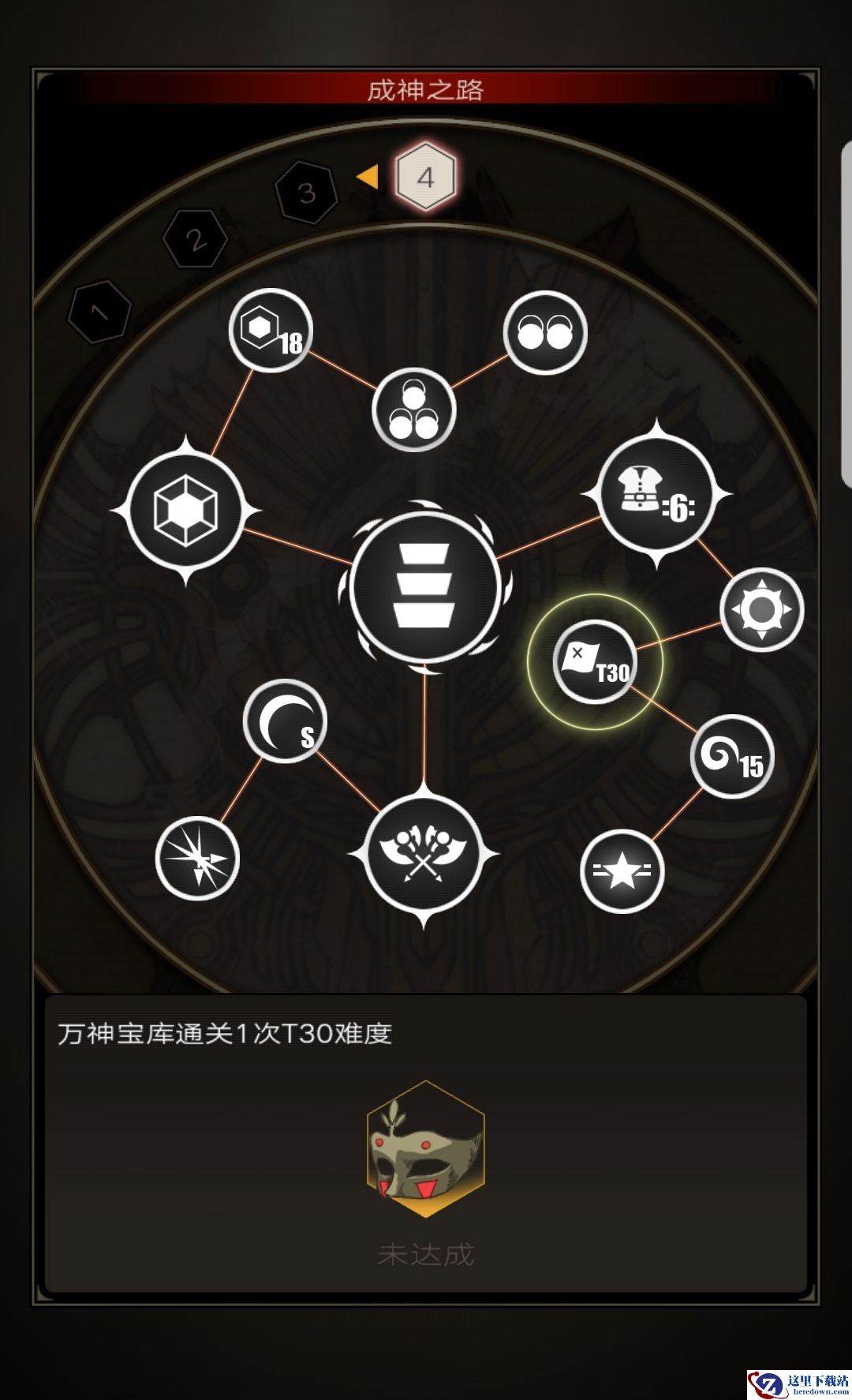The image size is (852, 1400).
Task: Select the starburst spark node
Action: tap(197, 858)
